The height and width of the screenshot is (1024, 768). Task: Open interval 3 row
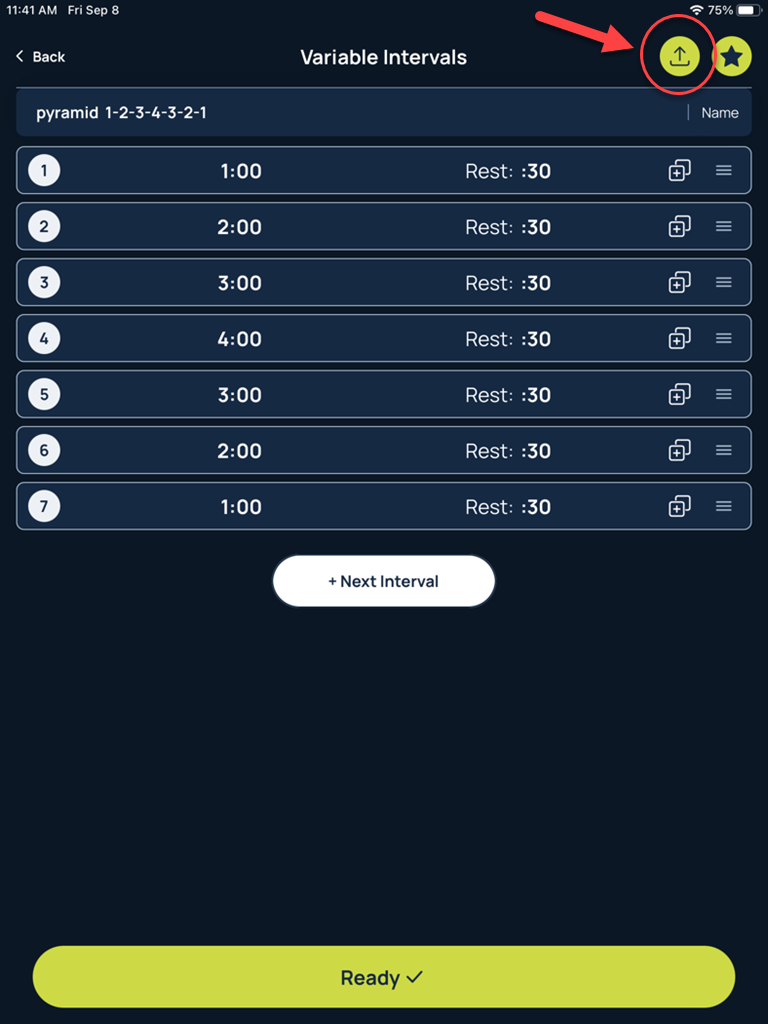tap(241, 283)
